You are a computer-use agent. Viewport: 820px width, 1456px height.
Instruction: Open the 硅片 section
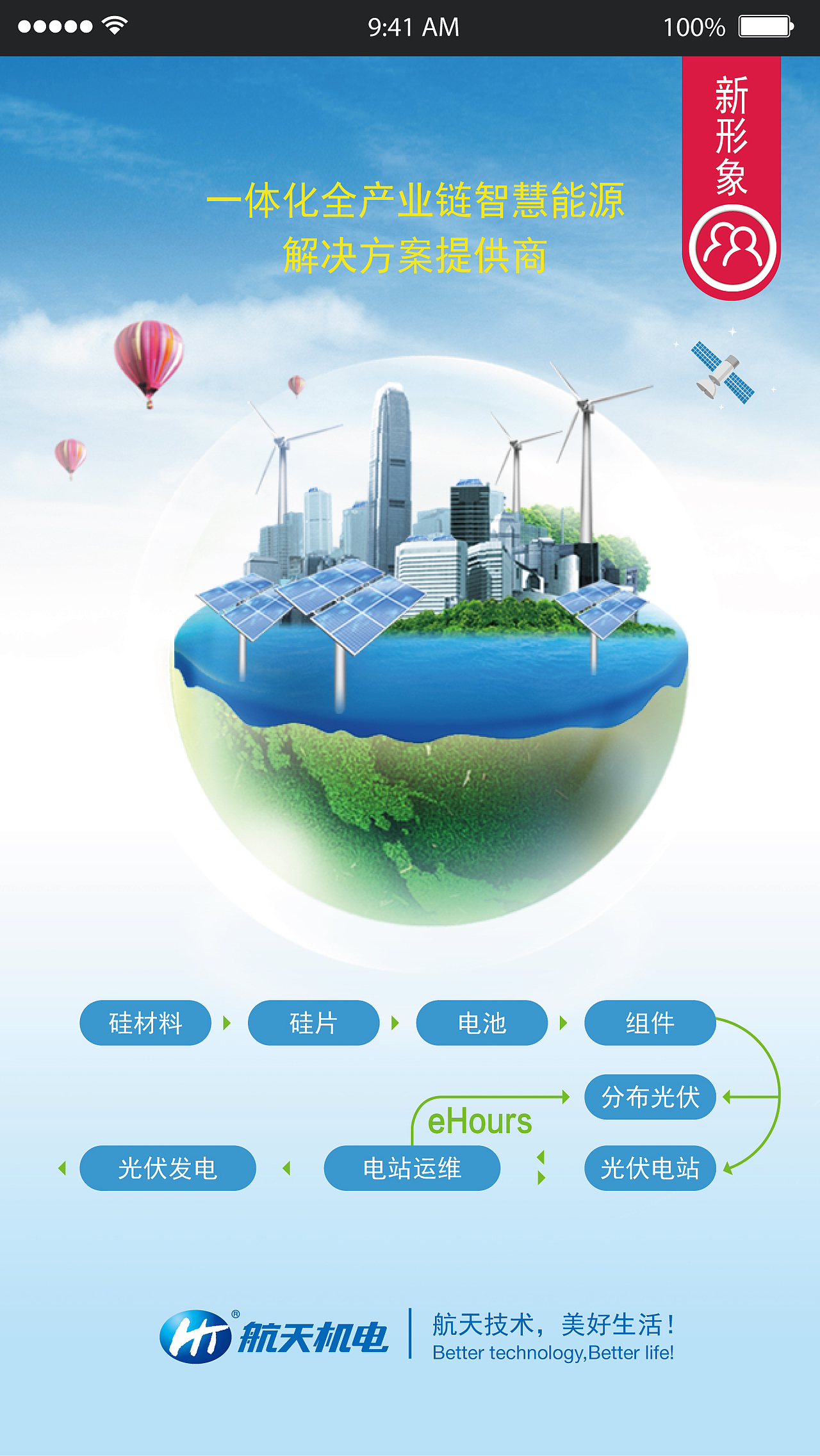313,1023
